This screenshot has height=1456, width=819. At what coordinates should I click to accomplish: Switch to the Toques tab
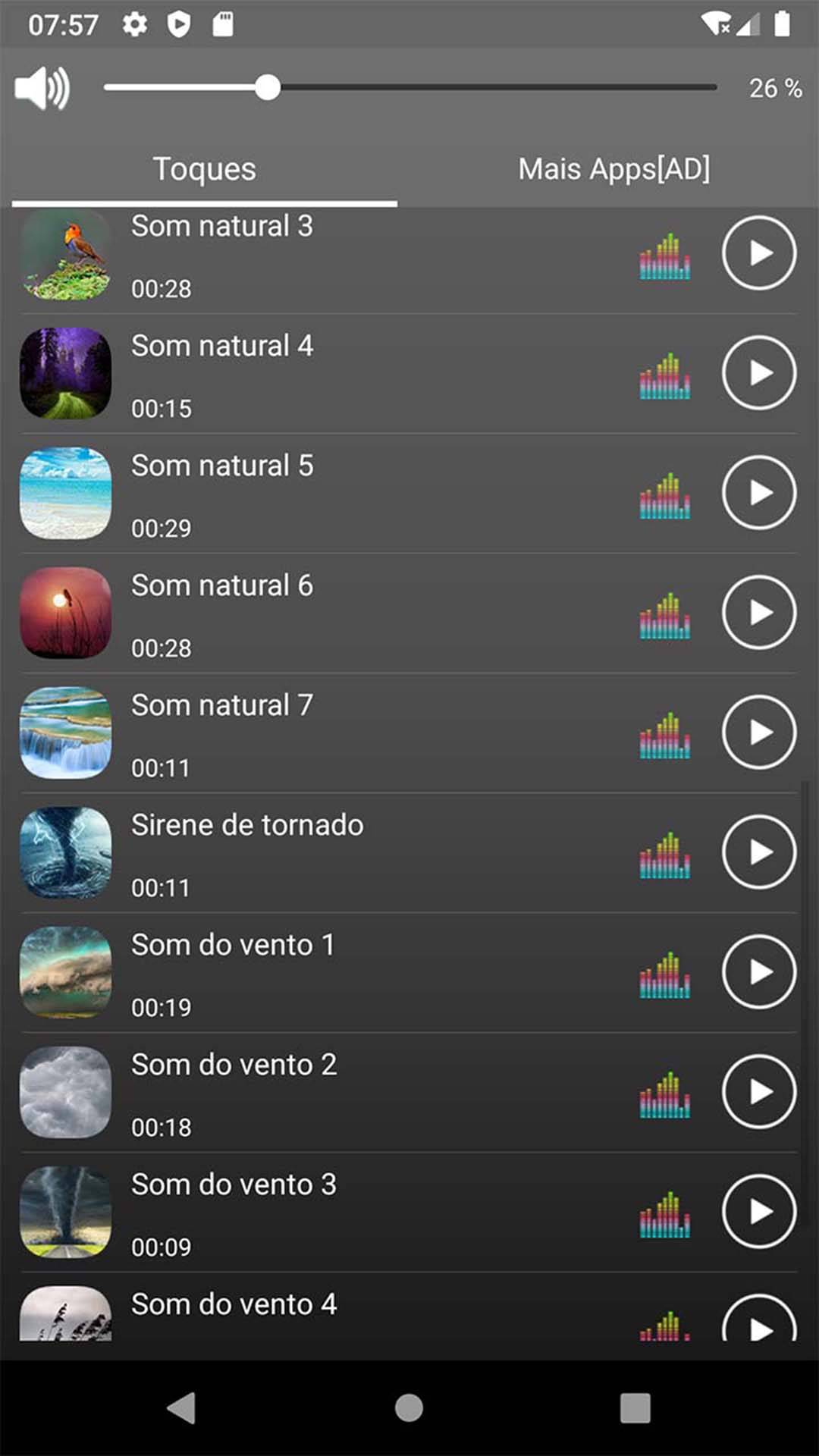[205, 169]
